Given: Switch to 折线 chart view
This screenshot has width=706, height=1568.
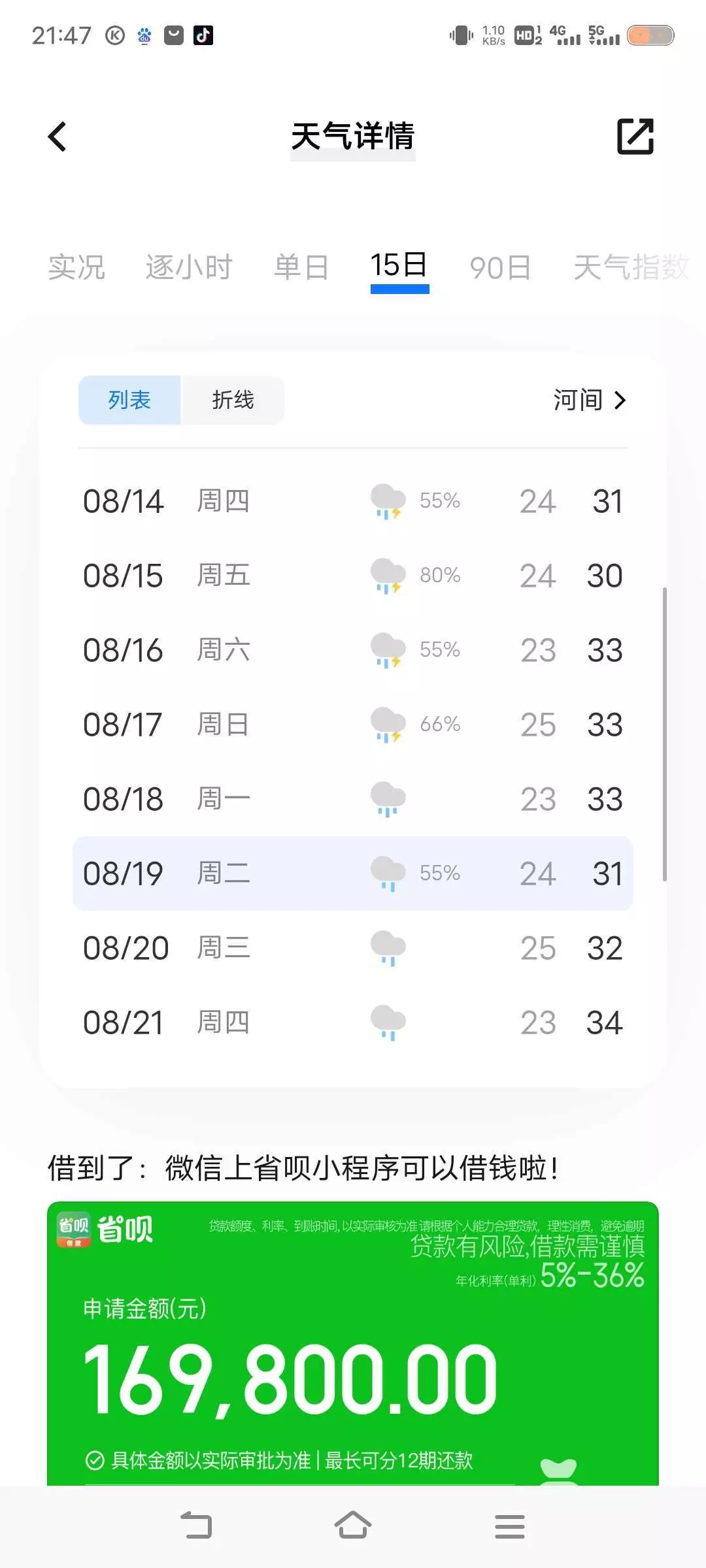Looking at the screenshot, I should click(233, 400).
